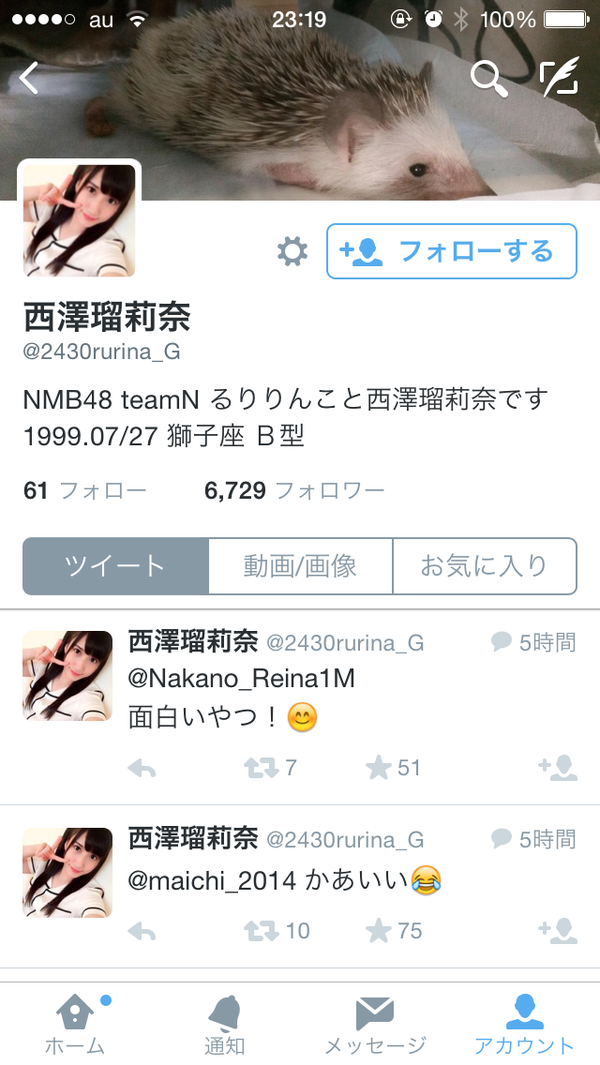Reply to the 面白いやつ！ tweet
600x1065 pixels.
tap(142, 768)
